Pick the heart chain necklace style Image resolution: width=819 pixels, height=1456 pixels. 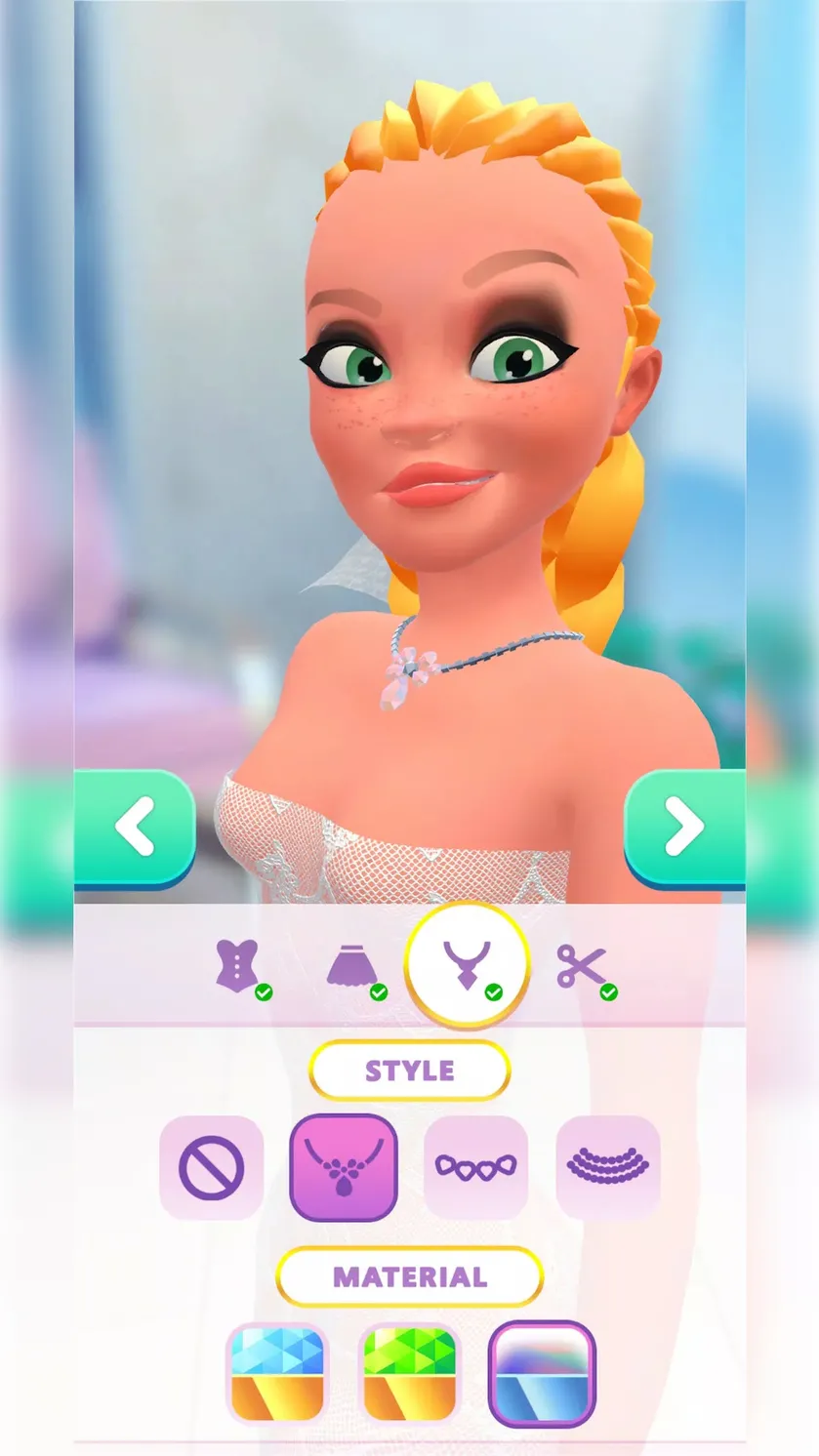click(x=475, y=1167)
